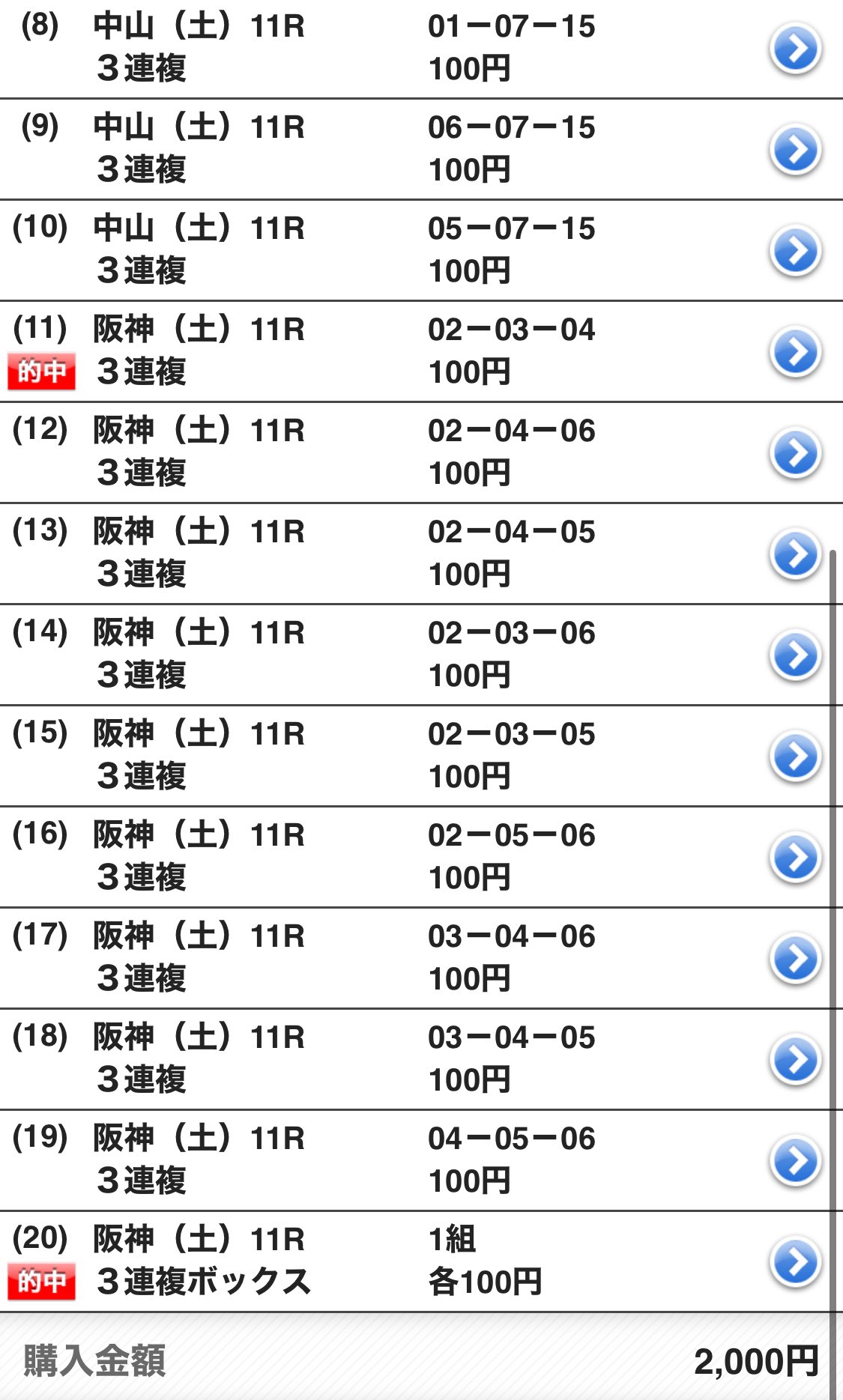View bet (9) 06-07-15 details
This screenshot has height=1400, width=843.
tap(795, 150)
